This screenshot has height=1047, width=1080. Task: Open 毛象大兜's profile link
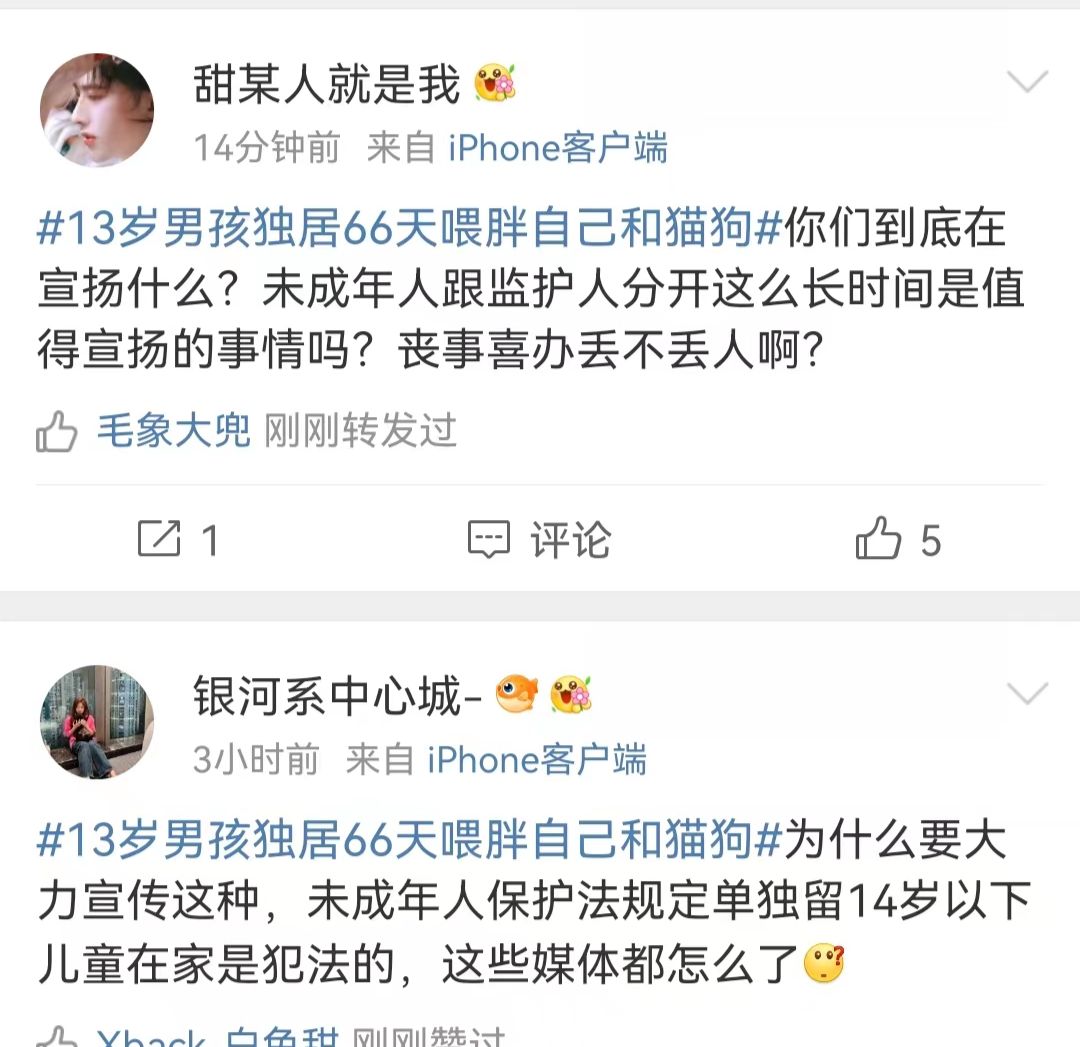[173, 431]
